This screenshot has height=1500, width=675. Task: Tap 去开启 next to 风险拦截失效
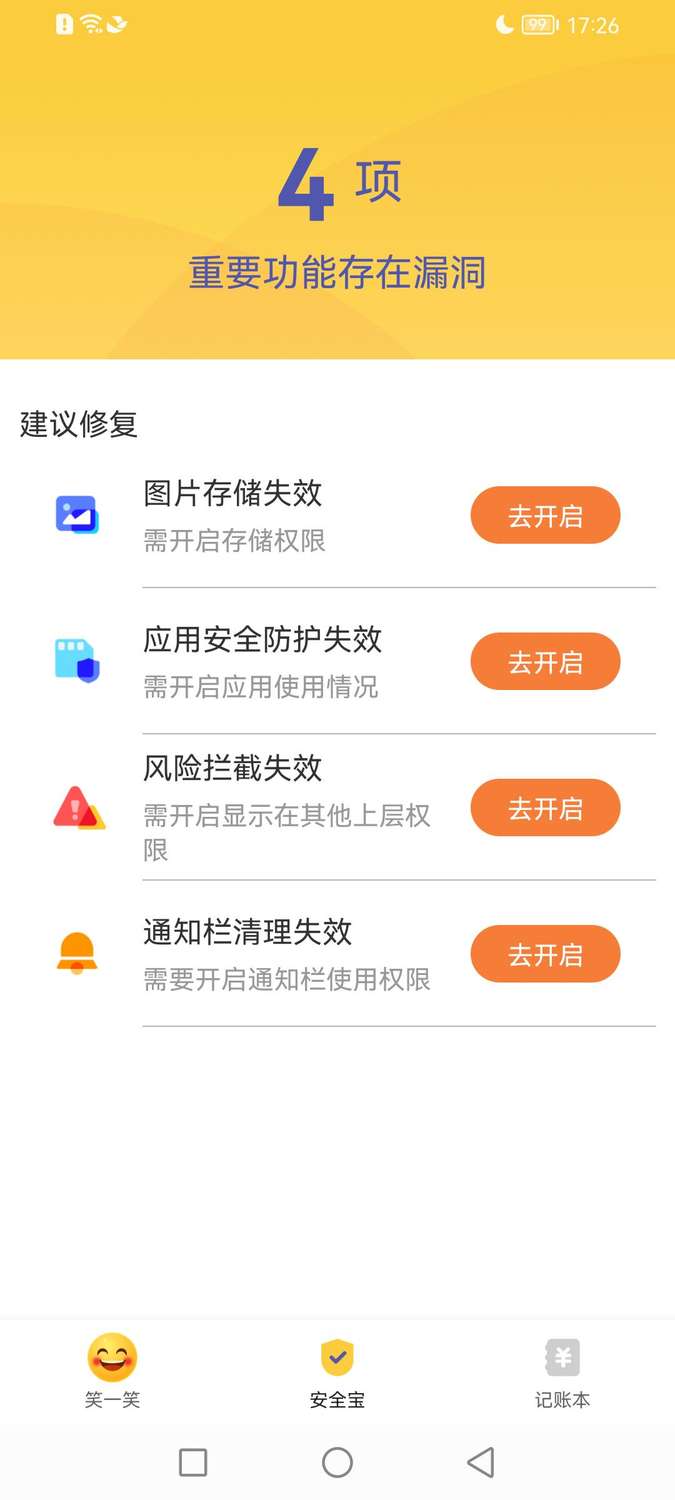(x=545, y=808)
